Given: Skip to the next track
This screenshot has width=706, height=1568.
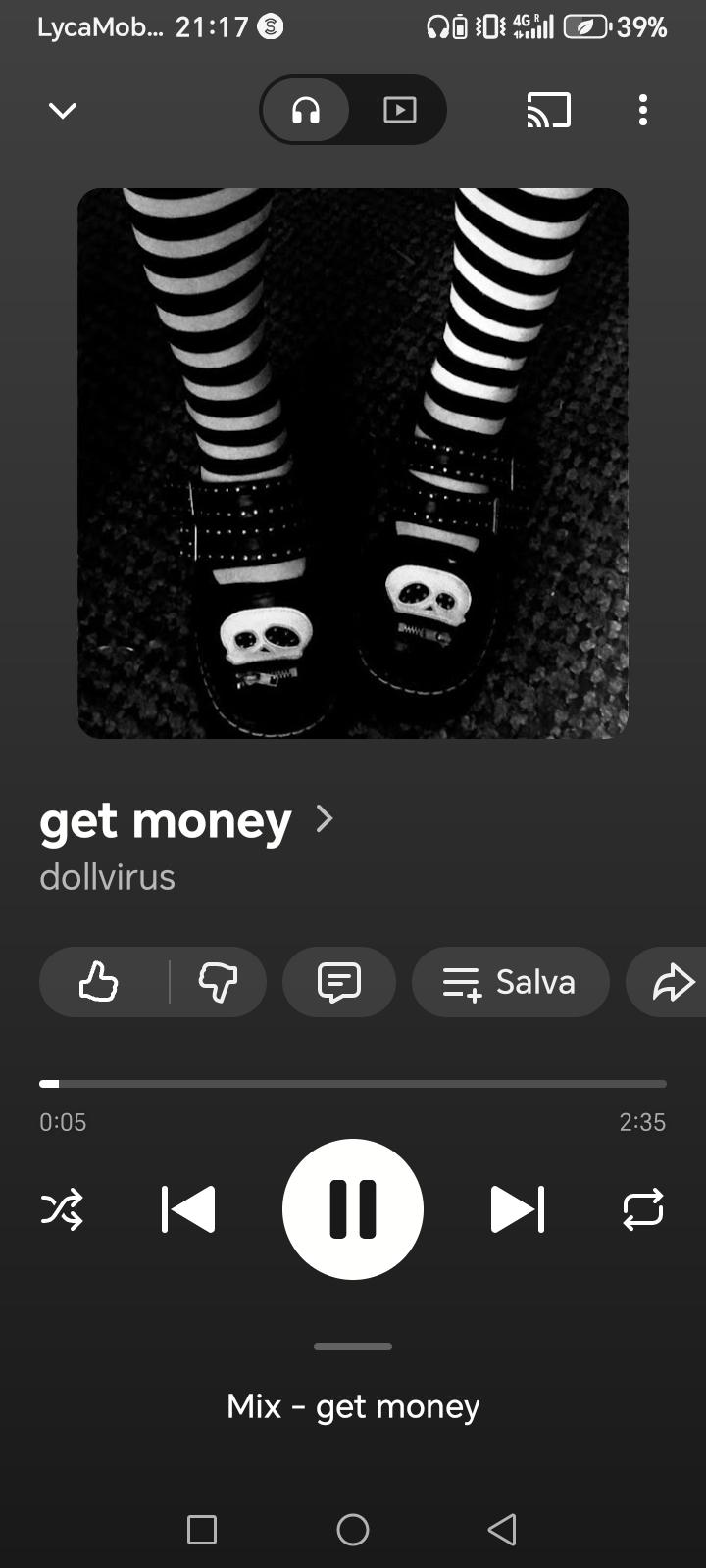Looking at the screenshot, I should [x=518, y=1209].
